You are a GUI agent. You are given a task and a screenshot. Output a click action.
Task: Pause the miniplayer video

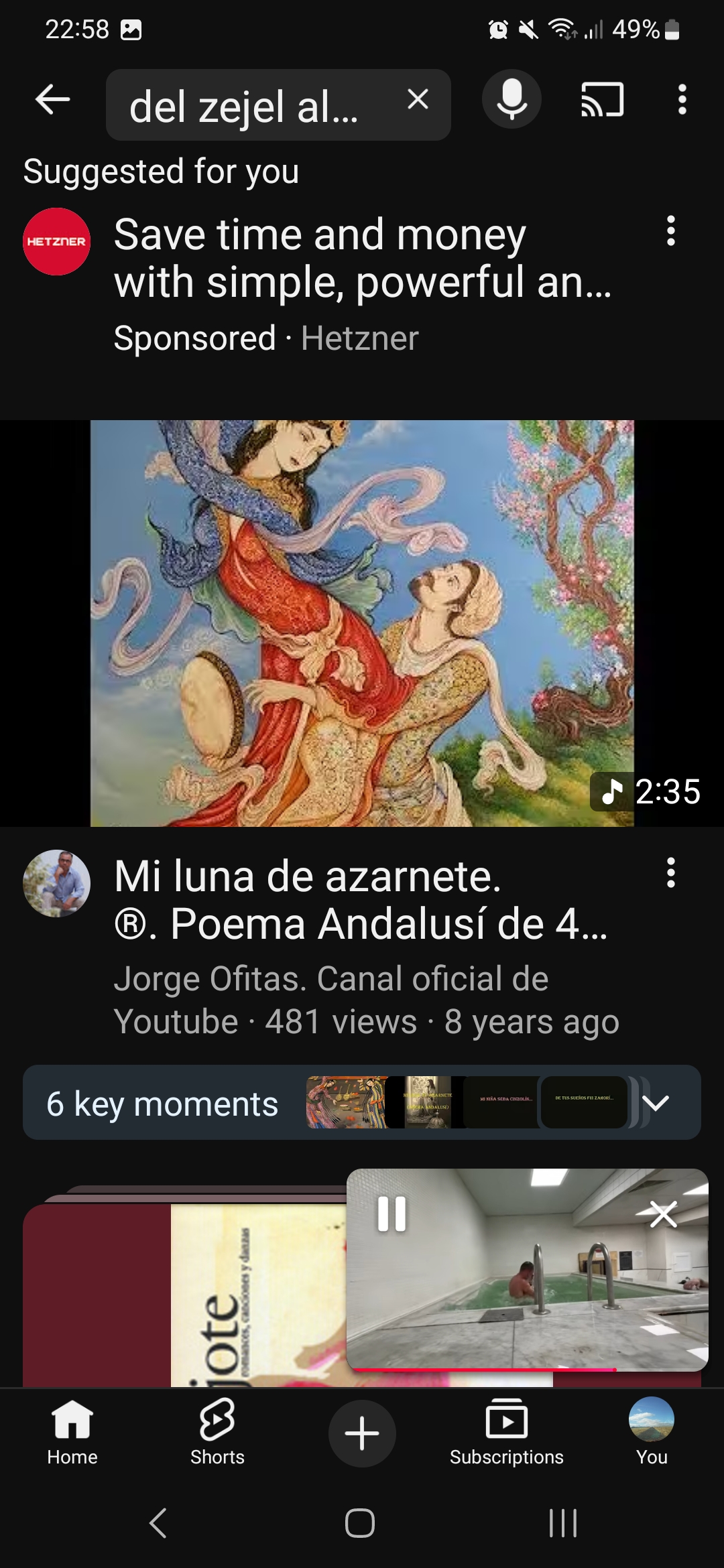391,1214
